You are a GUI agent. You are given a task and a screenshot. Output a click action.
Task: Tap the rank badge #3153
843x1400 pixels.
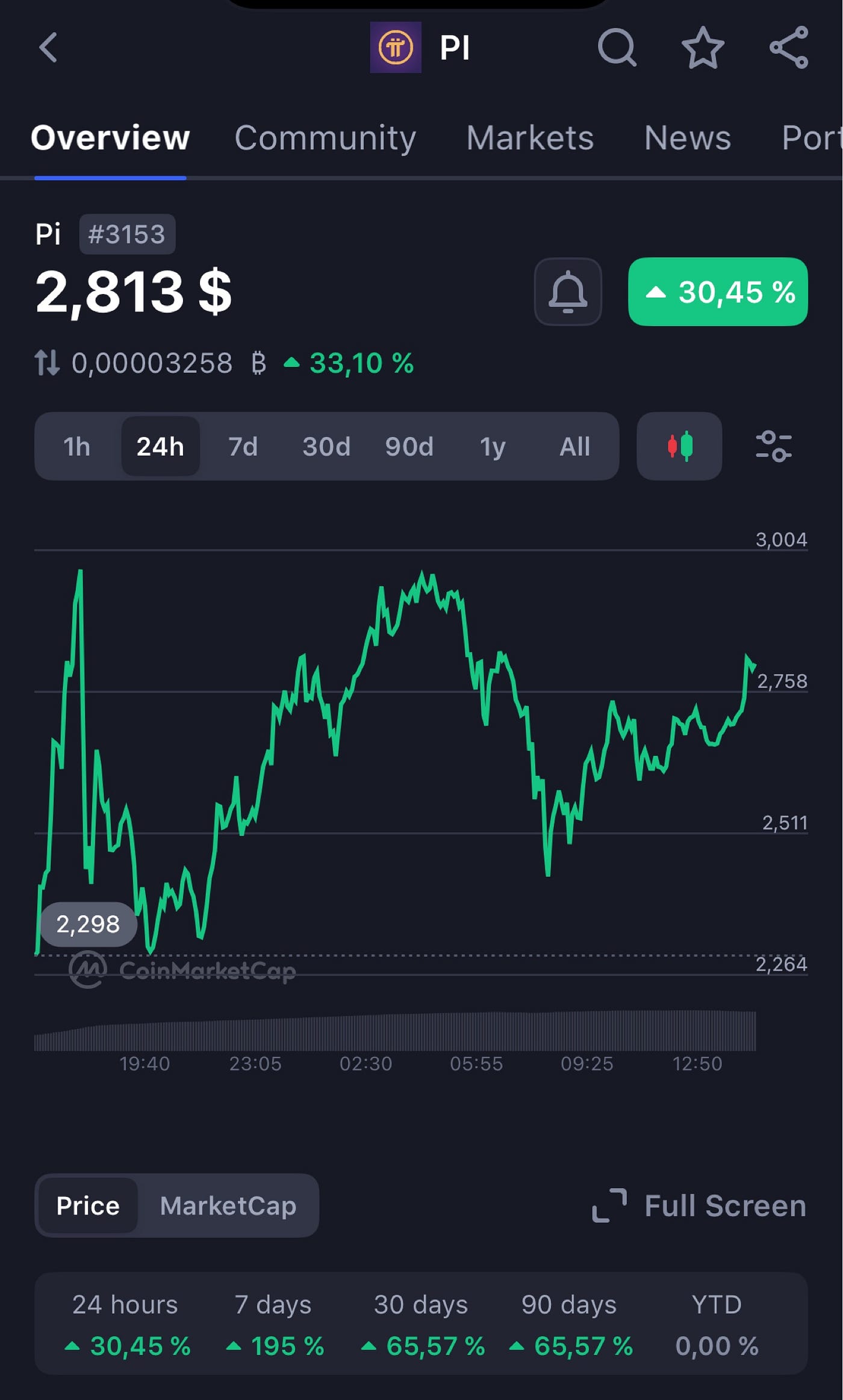point(126,234)
